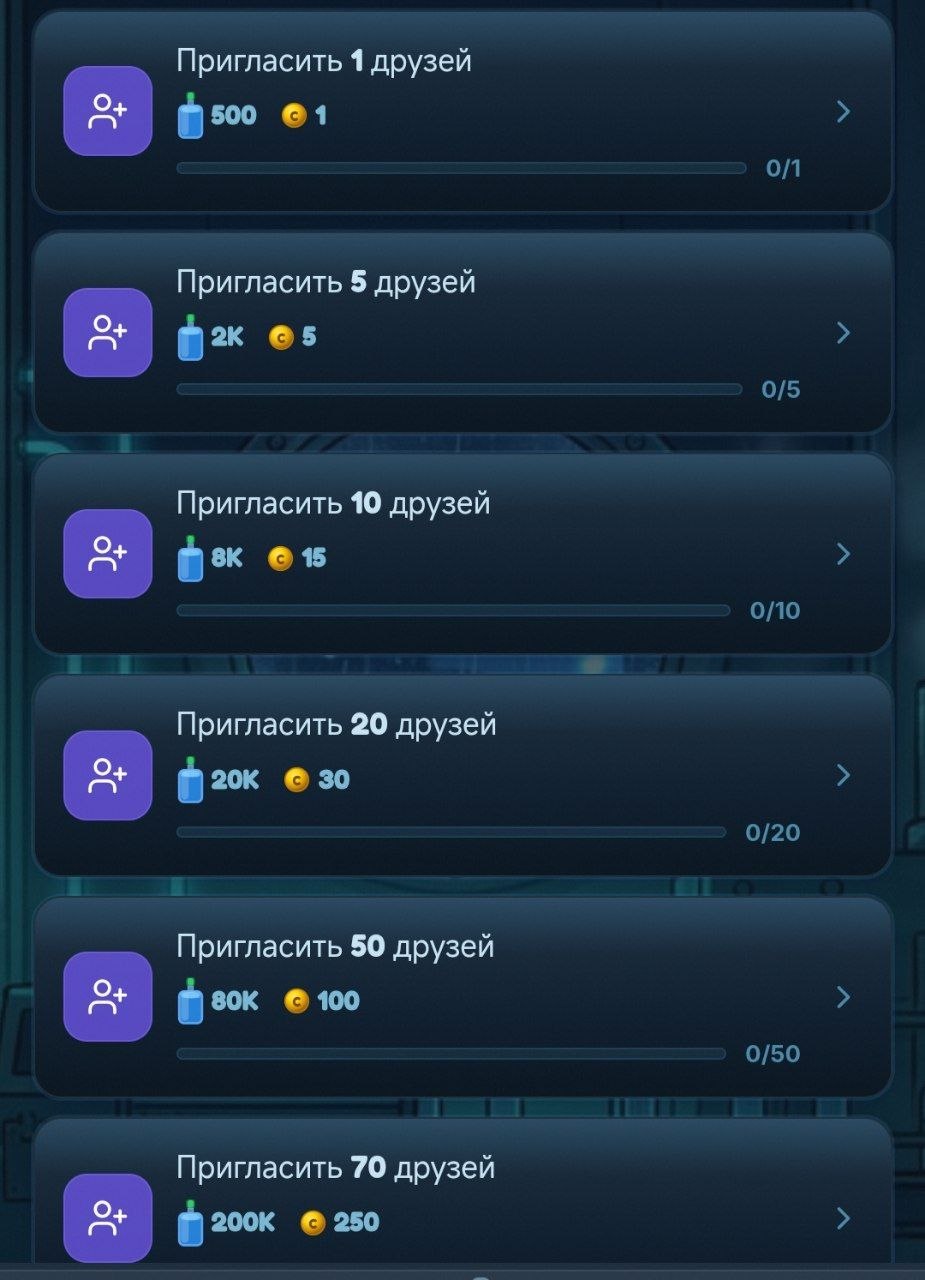The height and width of the screenshot is (1280, 925).
Task: Open the 'Пригласить 70 друзей' task
Action: click(462, 1195)
